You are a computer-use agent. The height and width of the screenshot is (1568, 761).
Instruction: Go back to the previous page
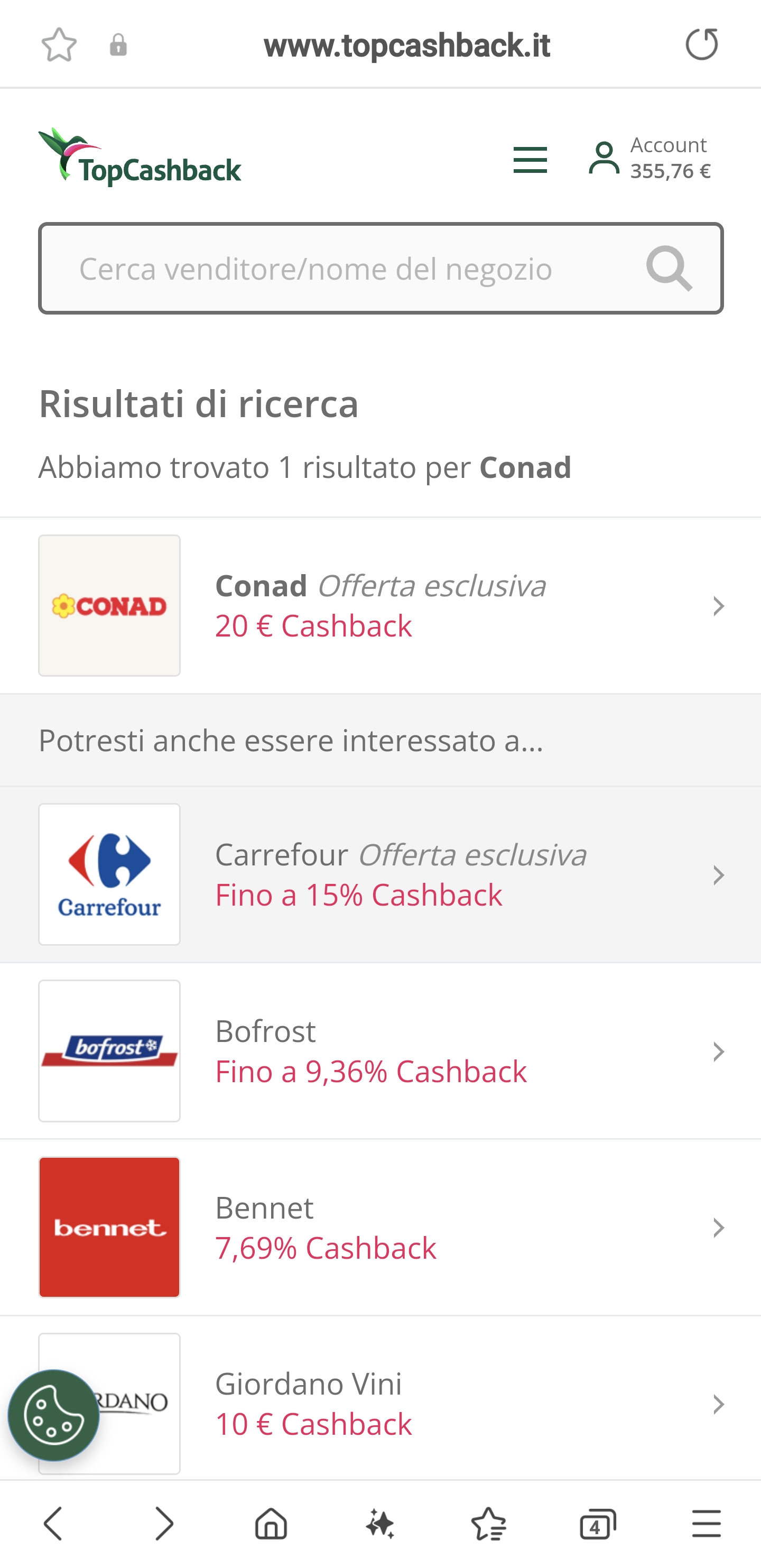(53, 1524)
